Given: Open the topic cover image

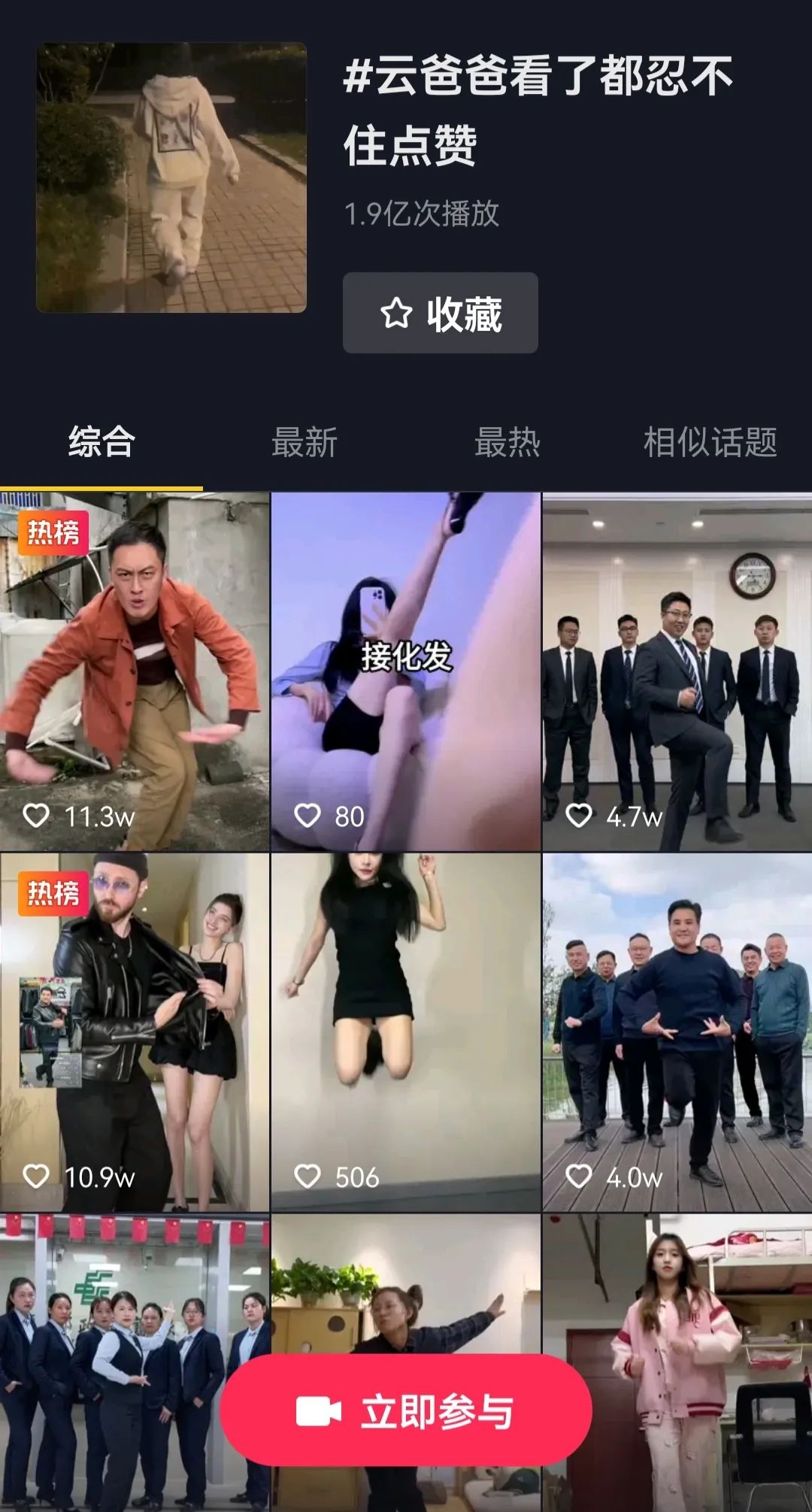Looking at the screenshot, I should 171,177.
